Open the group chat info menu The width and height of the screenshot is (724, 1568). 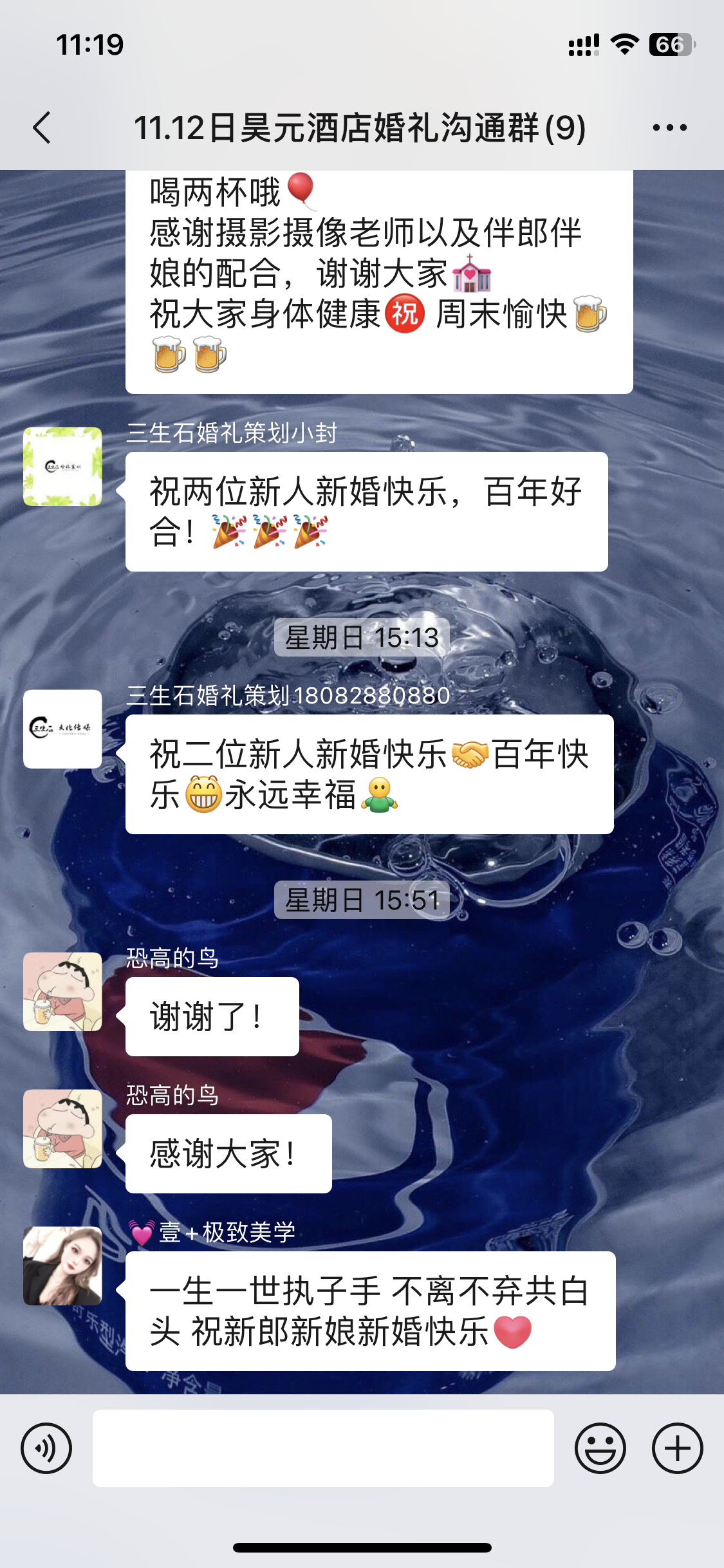[x=669, y=127]
